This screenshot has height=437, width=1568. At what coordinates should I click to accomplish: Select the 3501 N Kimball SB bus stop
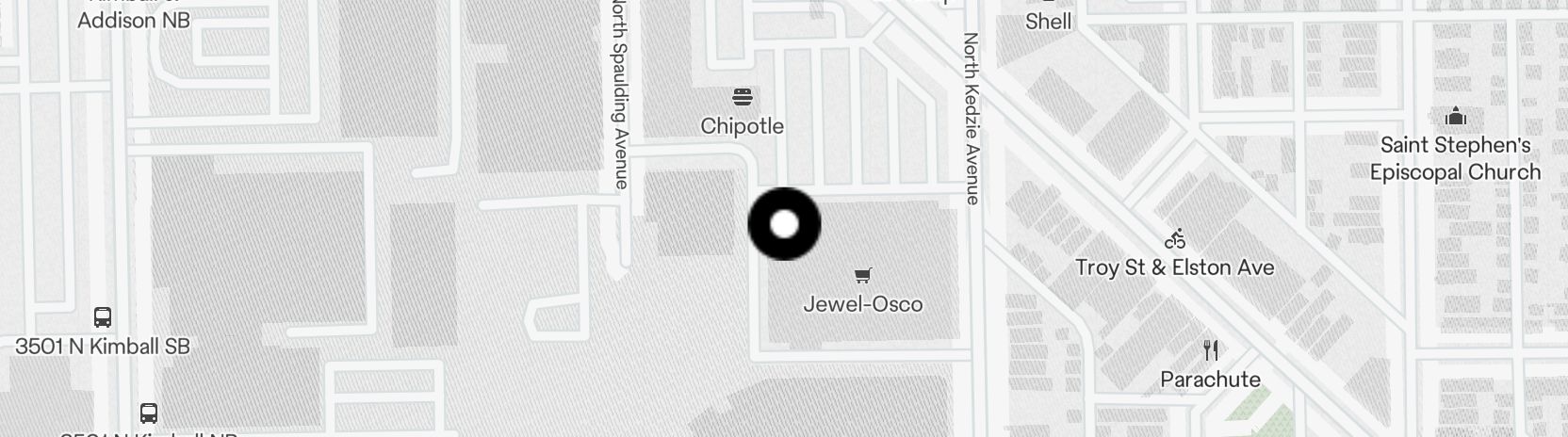pyautogui.click(x=103, y=317)
